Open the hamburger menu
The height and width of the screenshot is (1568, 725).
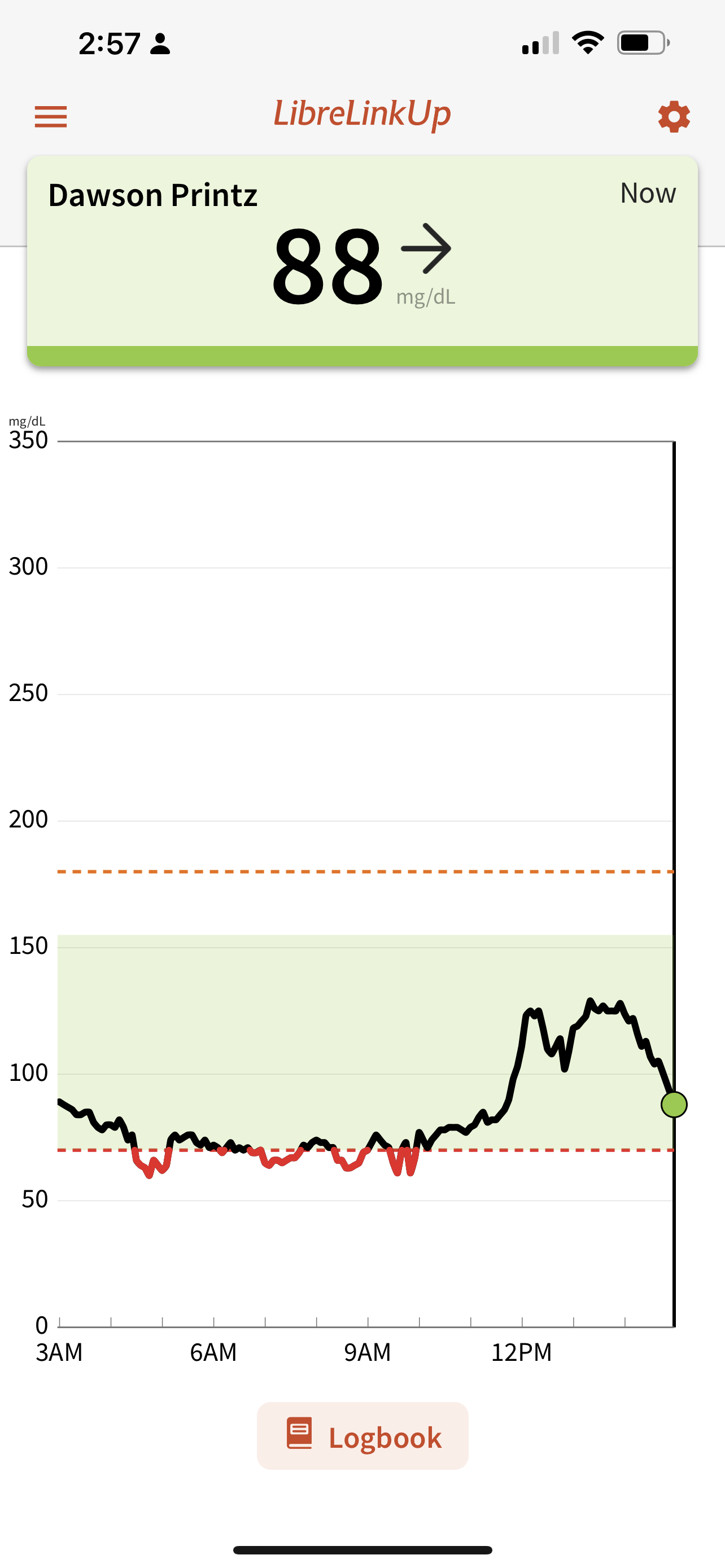(x=50, y=116)
